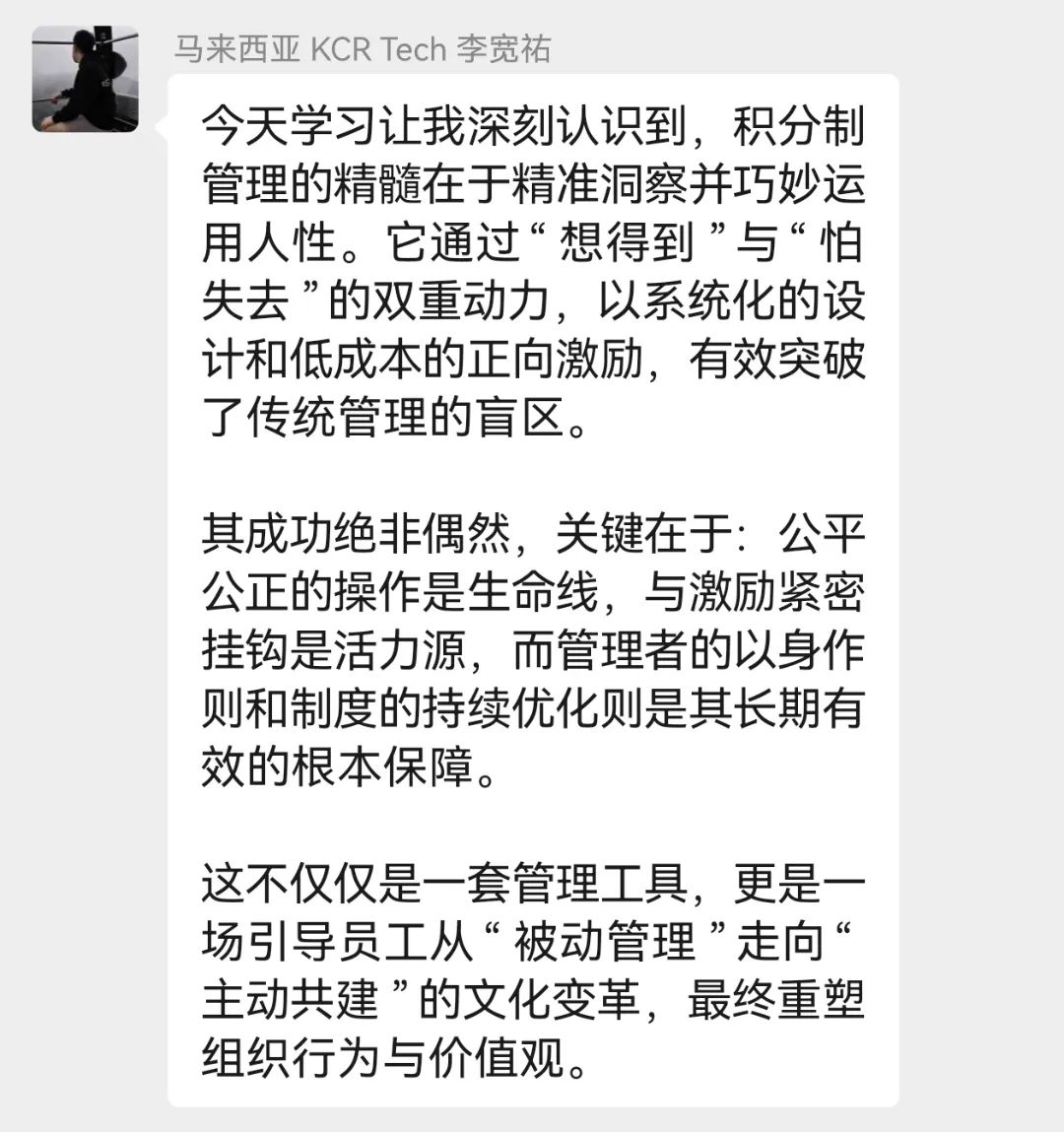
Task: Open 李宽祐's profile avatar
Action: tap(85, 79)
